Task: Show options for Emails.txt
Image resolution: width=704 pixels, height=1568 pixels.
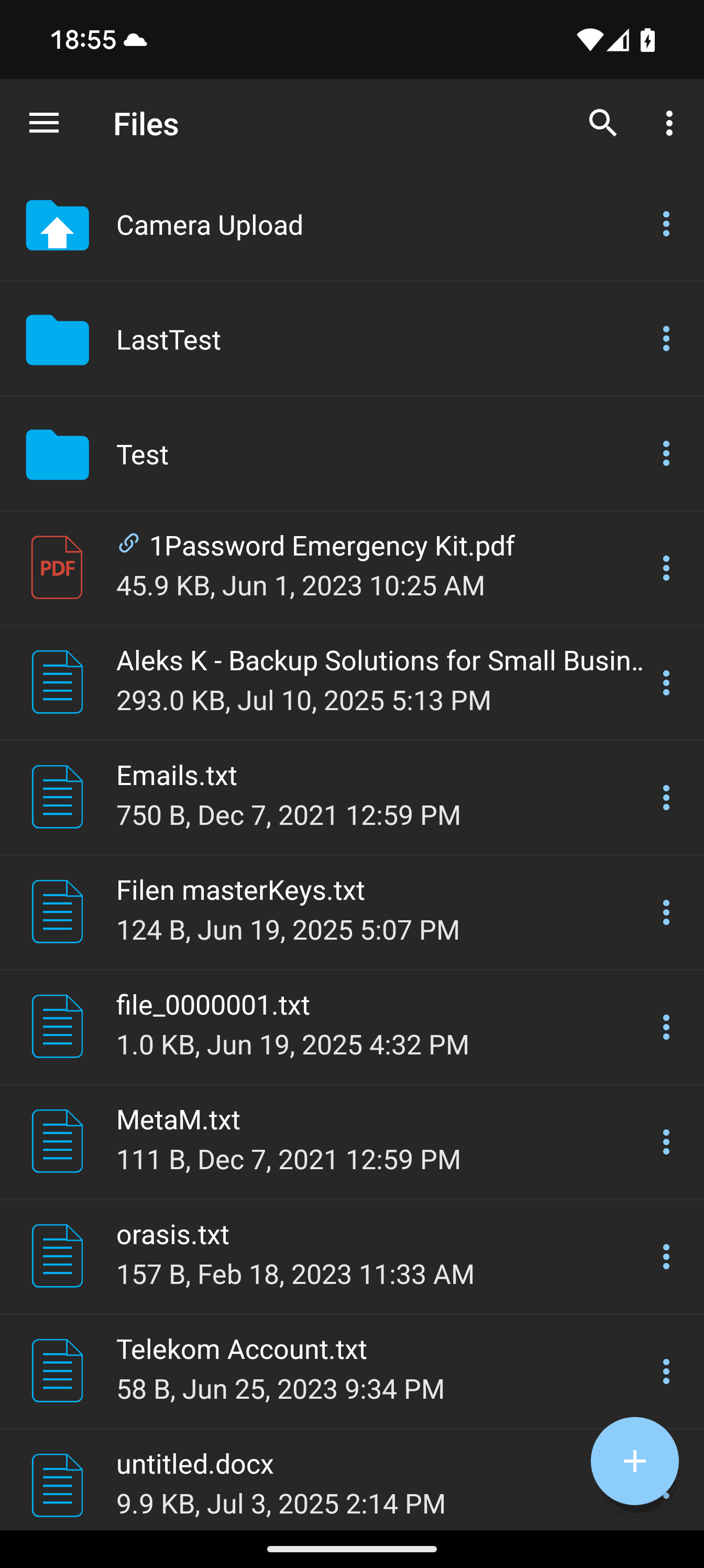Action: tap(666, 798)
